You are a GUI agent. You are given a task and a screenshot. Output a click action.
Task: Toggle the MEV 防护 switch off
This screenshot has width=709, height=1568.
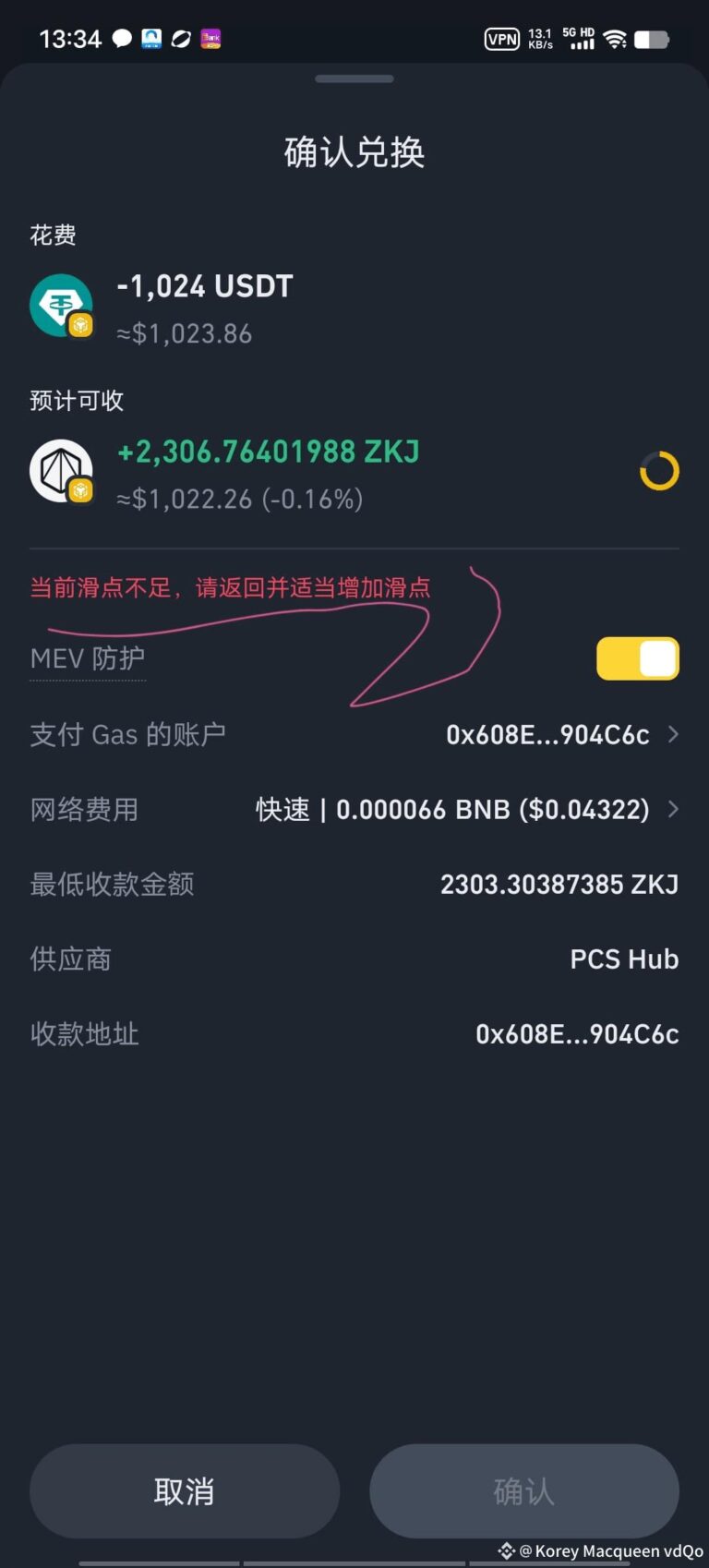[x=637, y=658]
